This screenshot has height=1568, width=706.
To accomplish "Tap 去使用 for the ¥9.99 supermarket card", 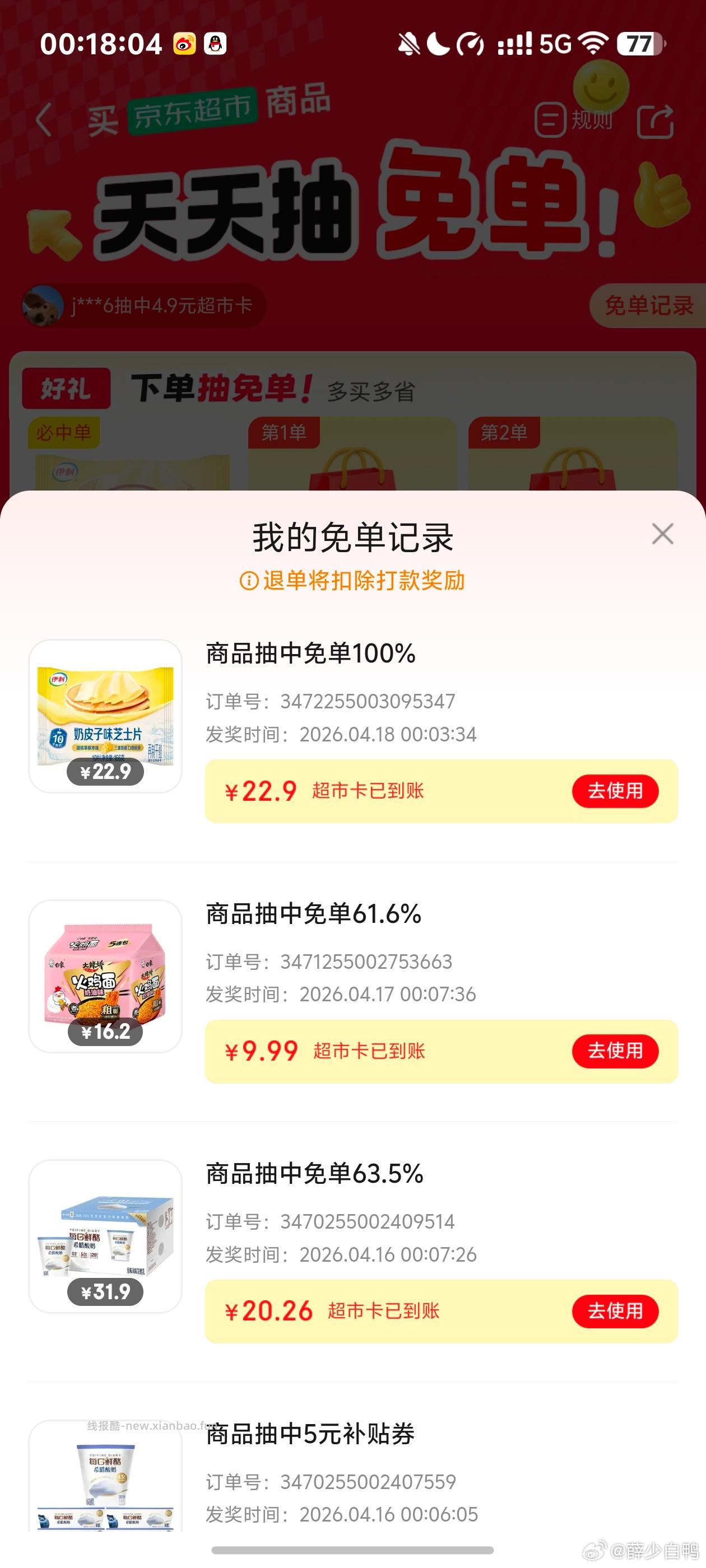I will click(616, 1051).
